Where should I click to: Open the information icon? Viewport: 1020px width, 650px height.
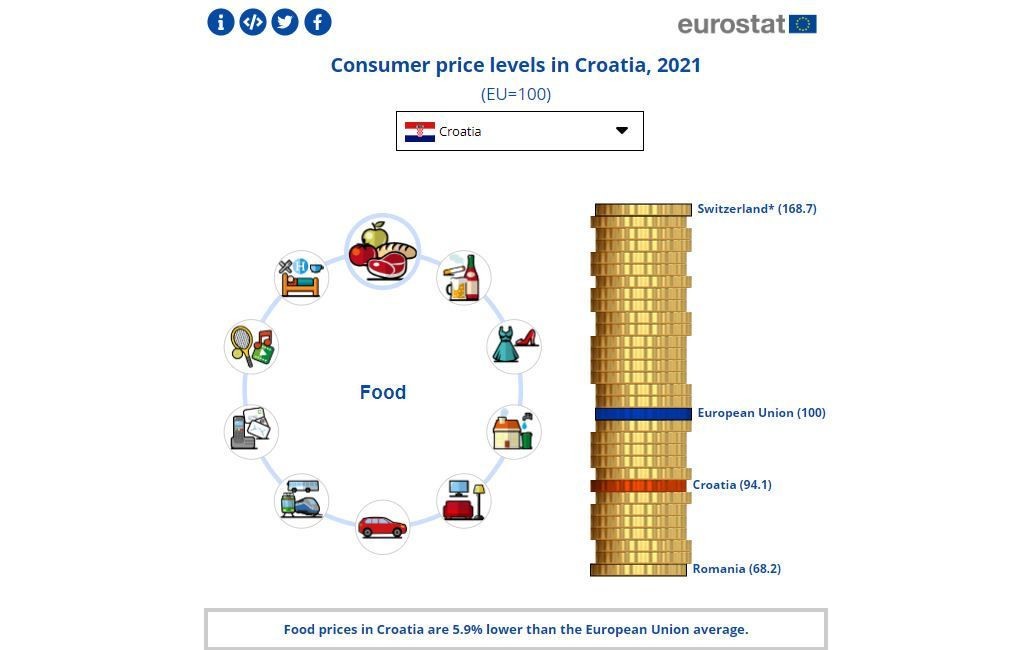[x=221, y=22]
